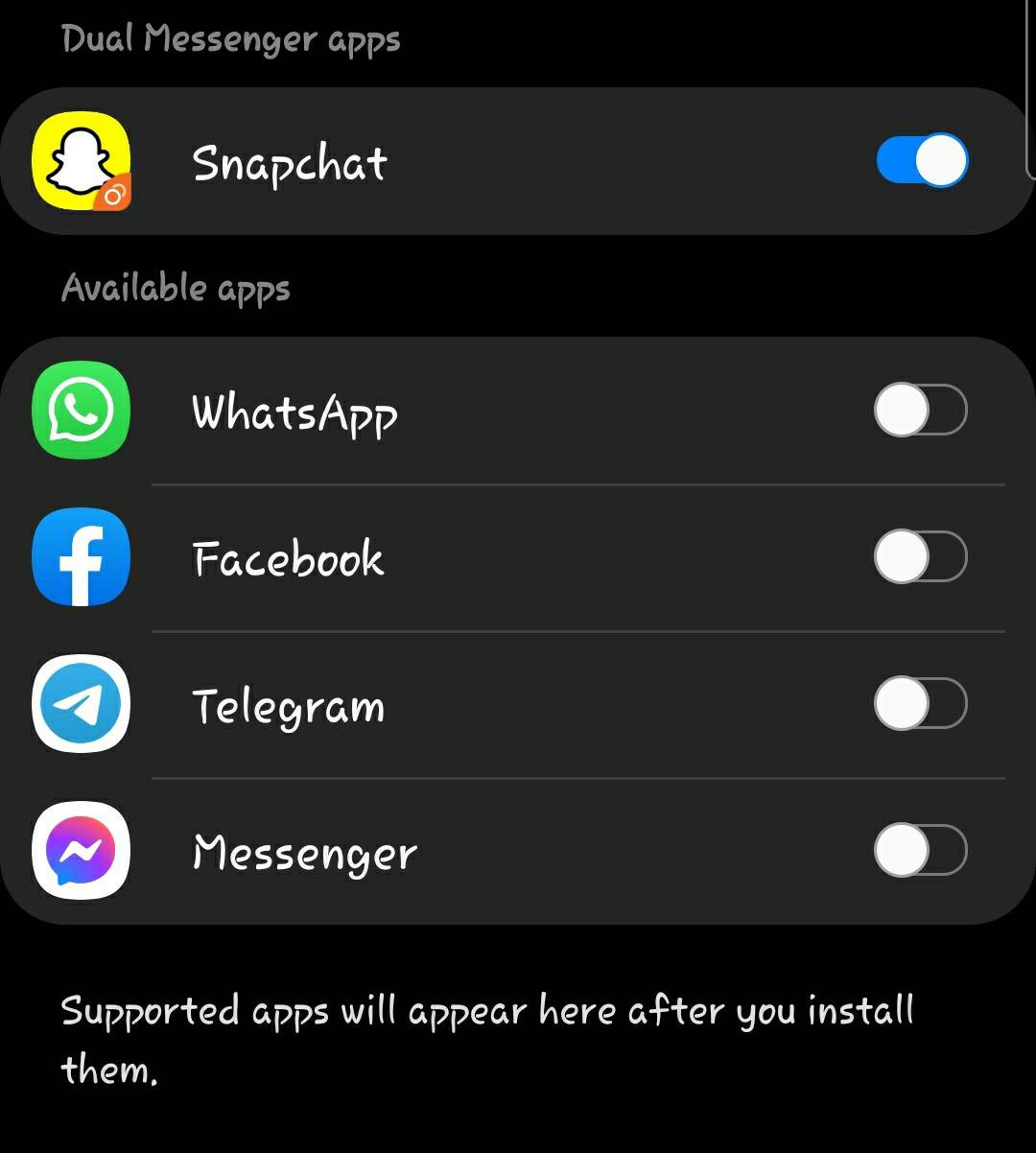
Task: Switch on Dual Messenger for Telegram
Action: point(920,704)
